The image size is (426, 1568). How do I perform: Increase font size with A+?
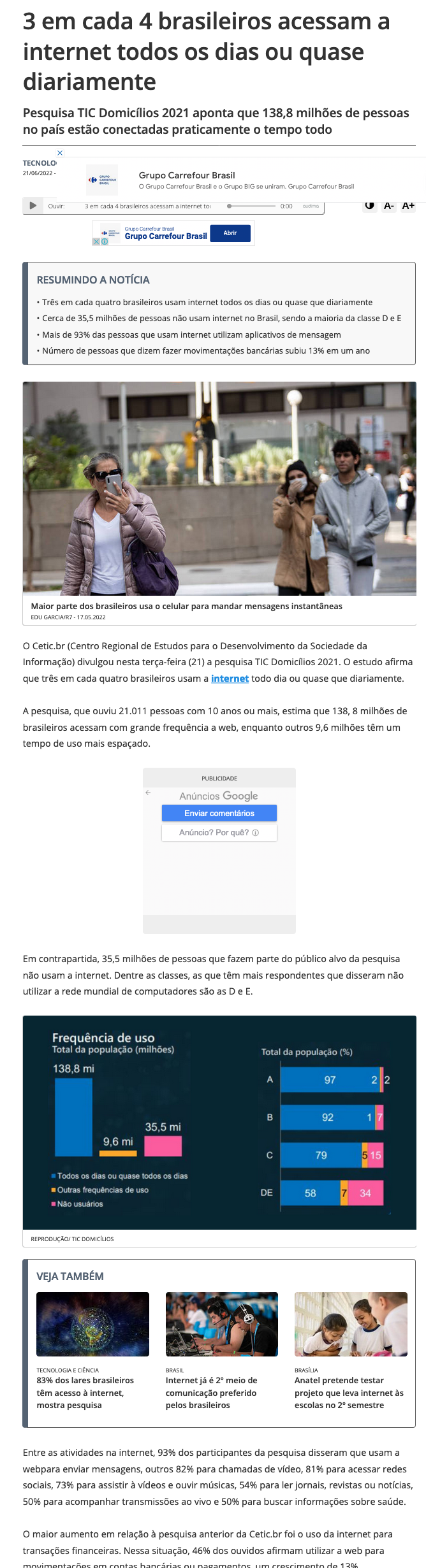tap(408, 205)
